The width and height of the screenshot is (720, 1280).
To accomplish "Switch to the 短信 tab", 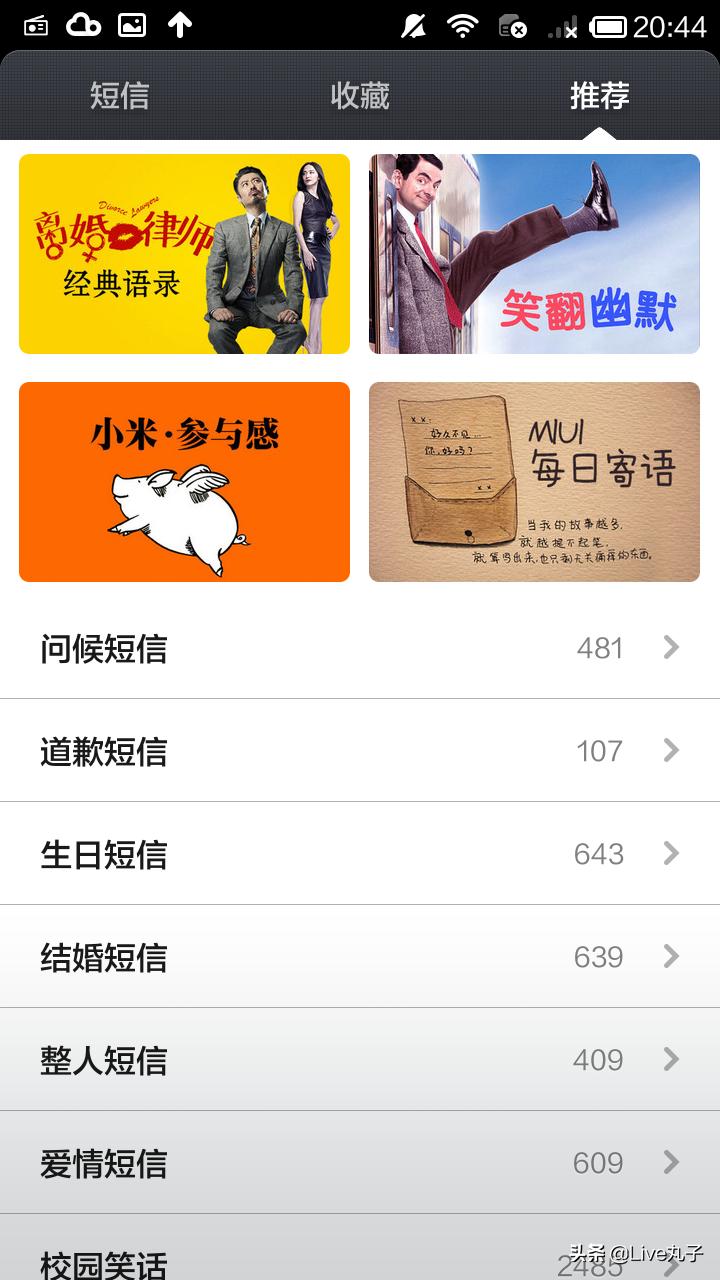I will pos(120,97).
